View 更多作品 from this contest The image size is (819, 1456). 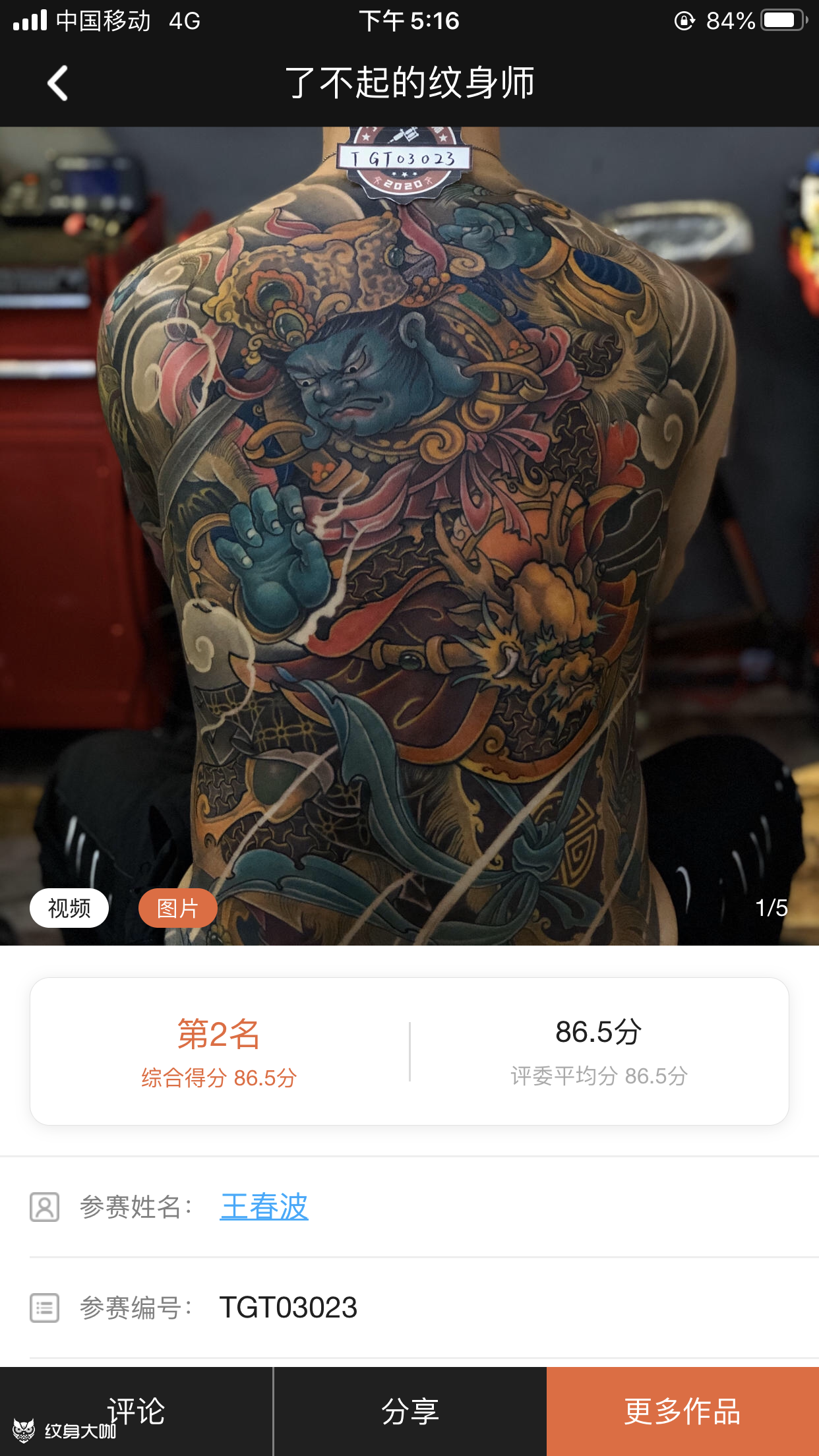682,1410
